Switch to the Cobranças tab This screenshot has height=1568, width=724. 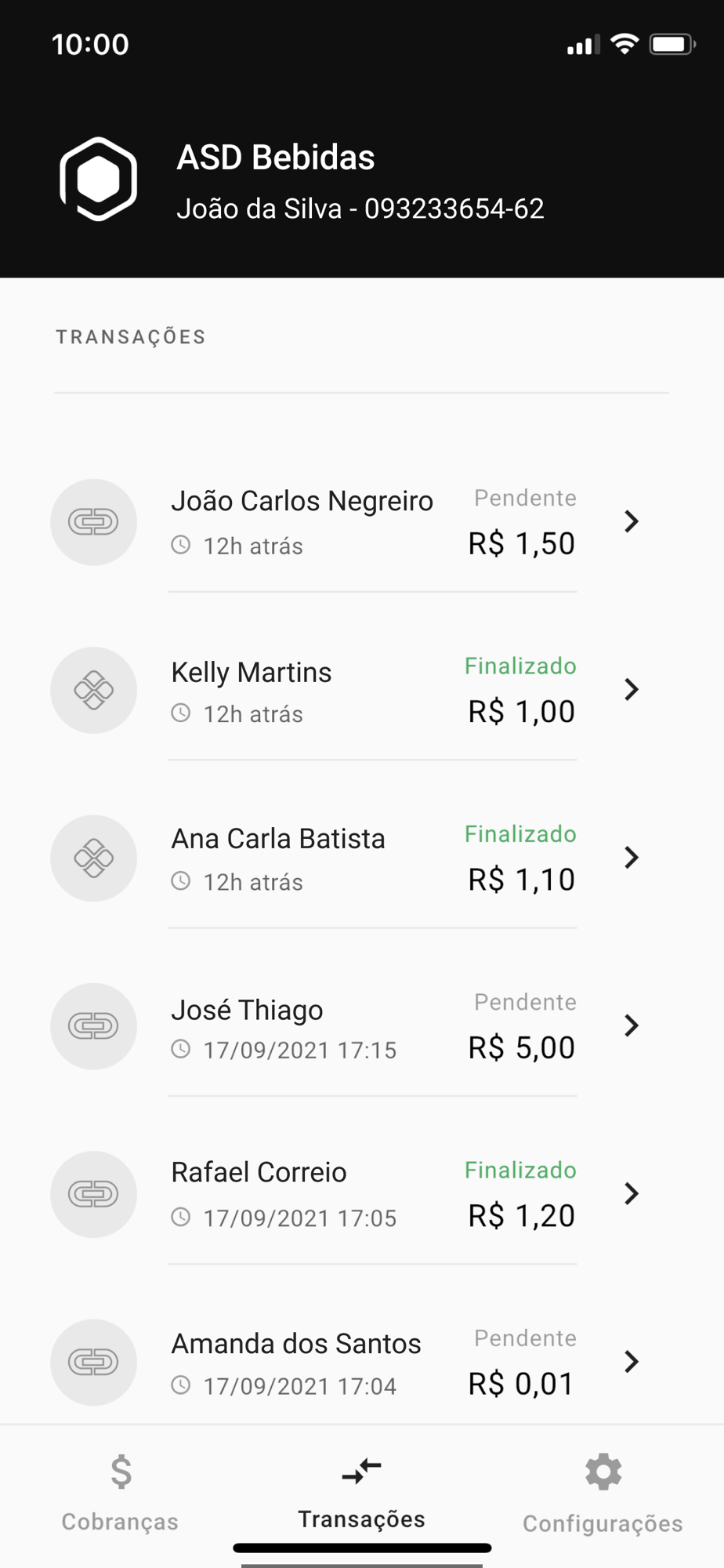[x=121, y=1494]
